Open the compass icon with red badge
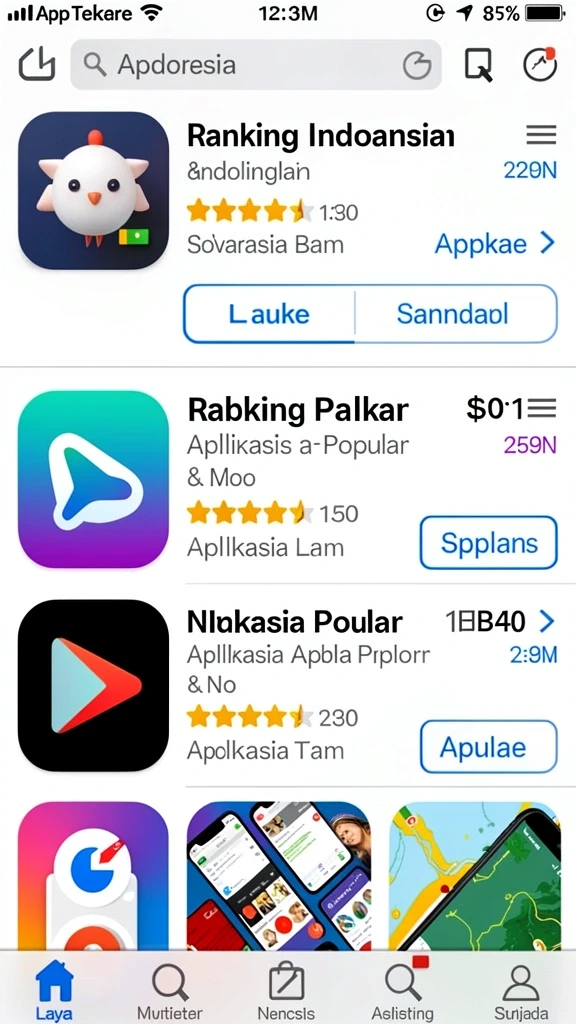Viewport: 576px width, 1024px height. (x=540, y=64)
